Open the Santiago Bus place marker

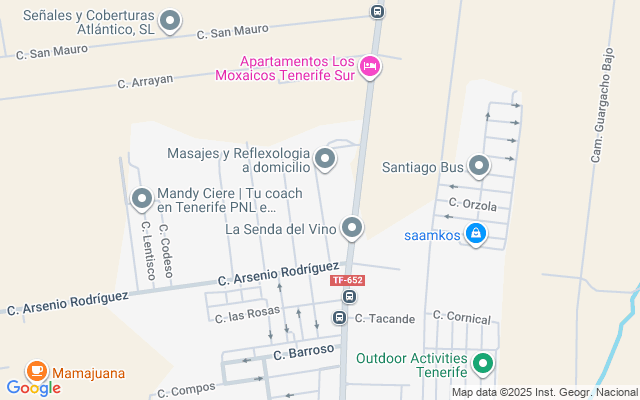(x=479, y=167)
